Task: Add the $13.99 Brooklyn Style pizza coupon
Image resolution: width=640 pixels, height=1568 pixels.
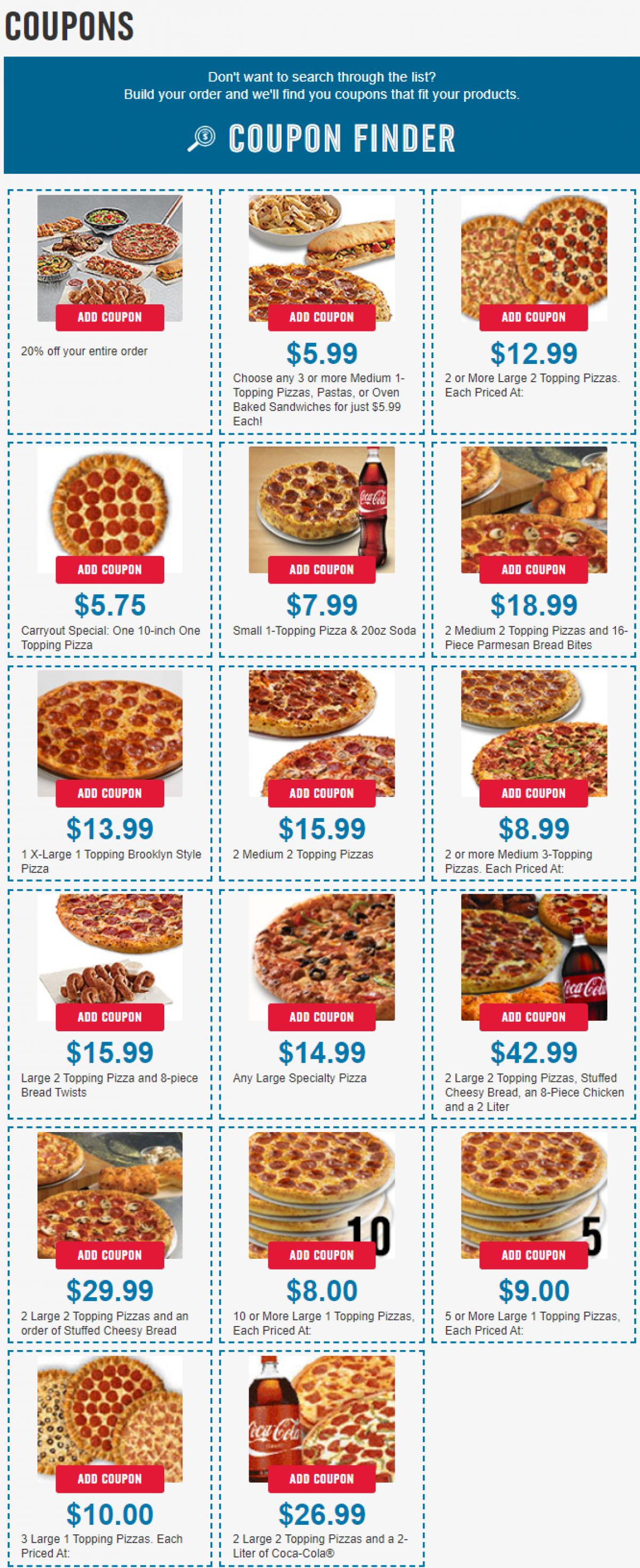Action: coord(110,793)
